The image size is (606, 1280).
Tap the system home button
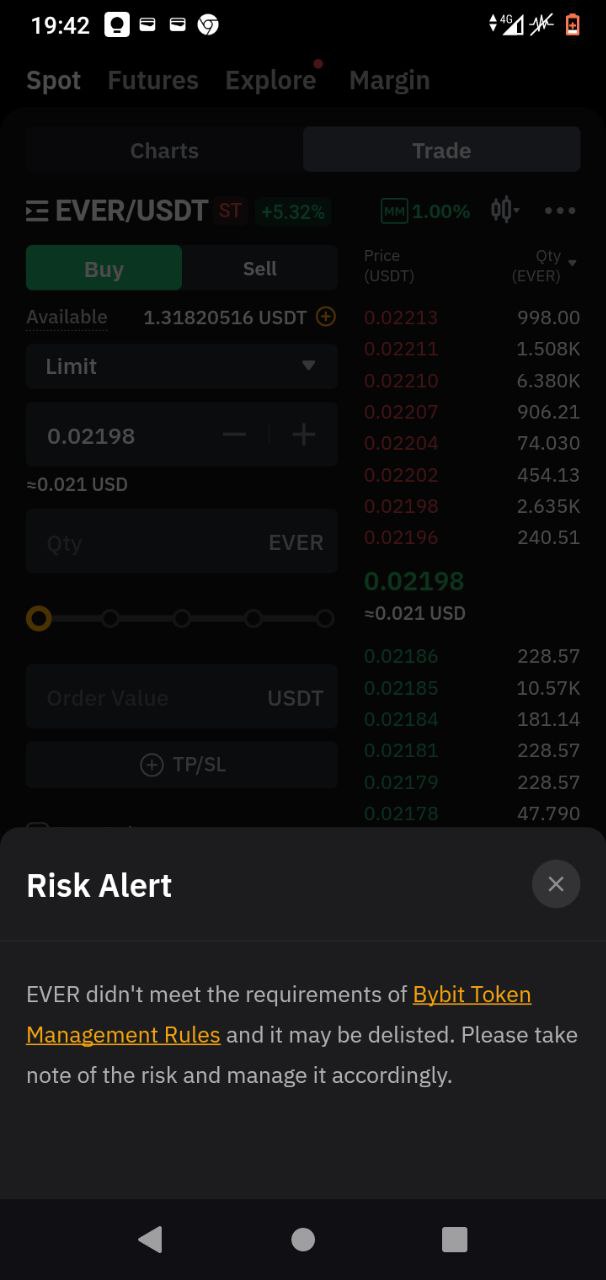303,1240
